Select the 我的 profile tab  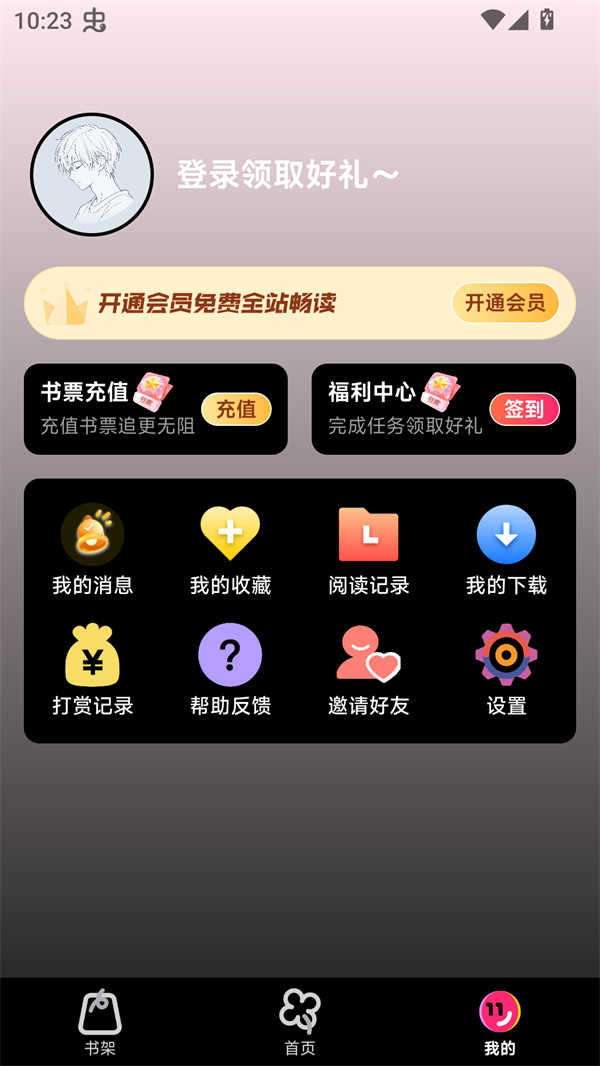coord(500,1022)
